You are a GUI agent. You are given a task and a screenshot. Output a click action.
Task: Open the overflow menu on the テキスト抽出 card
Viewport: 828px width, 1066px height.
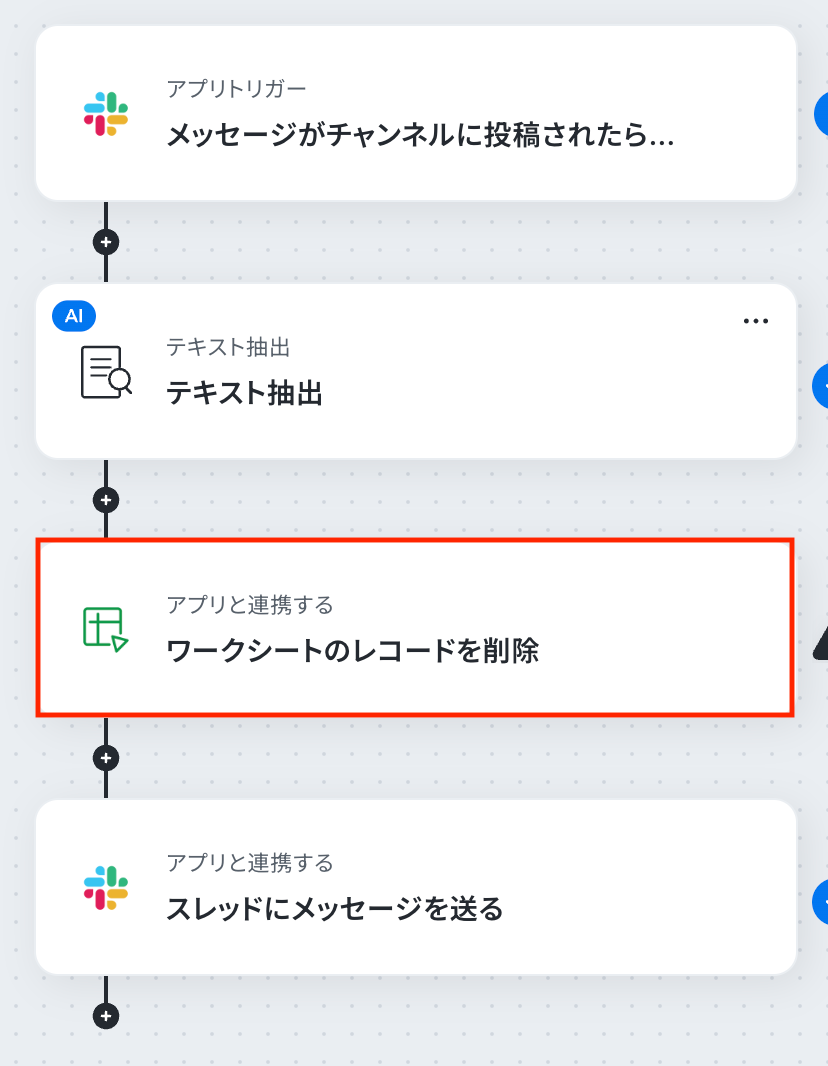point(755,321)
